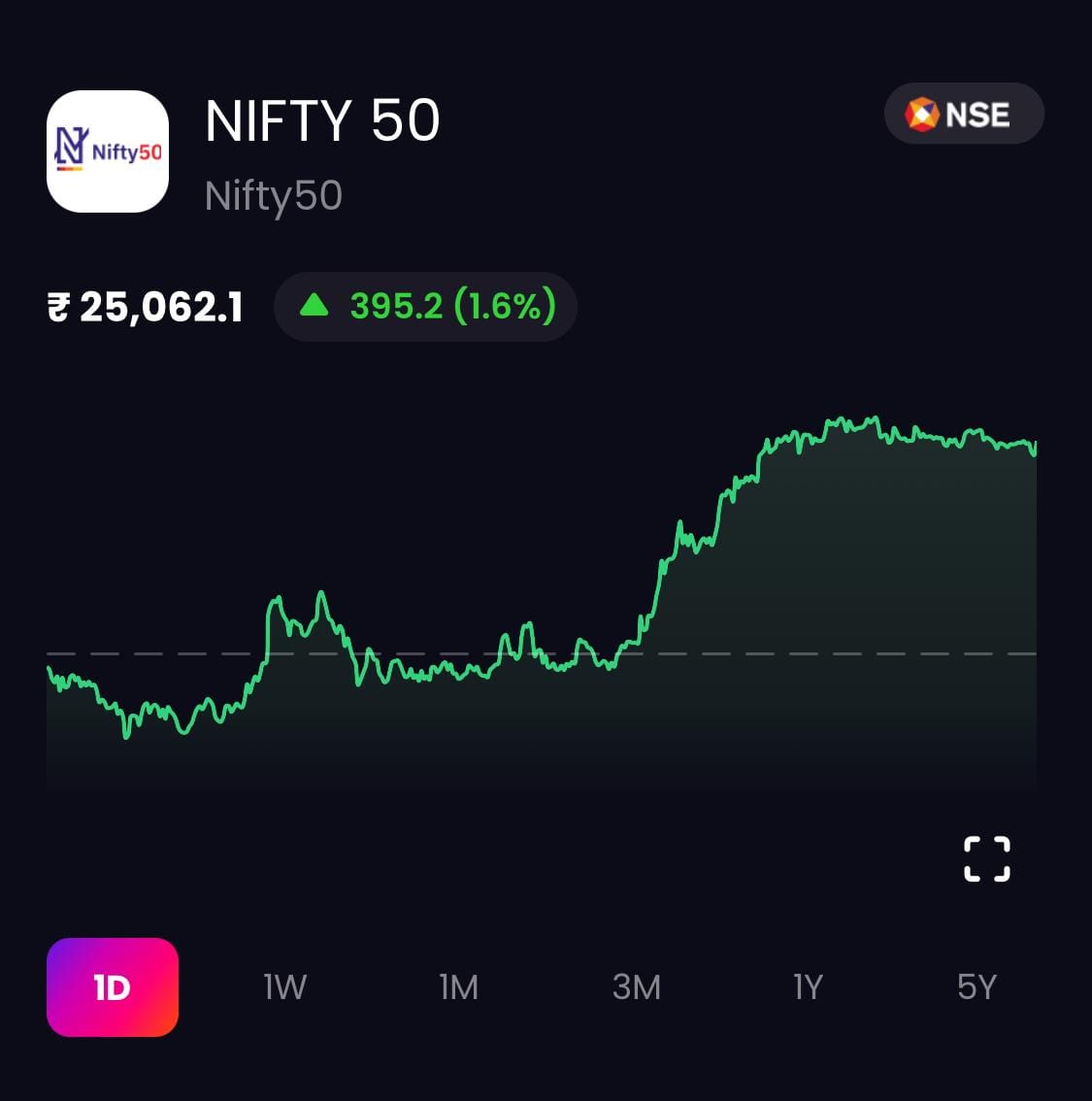This screenshot has height=1101, width=1092.
Task: View the 1Y price history
Action: [x=808, y=987]
